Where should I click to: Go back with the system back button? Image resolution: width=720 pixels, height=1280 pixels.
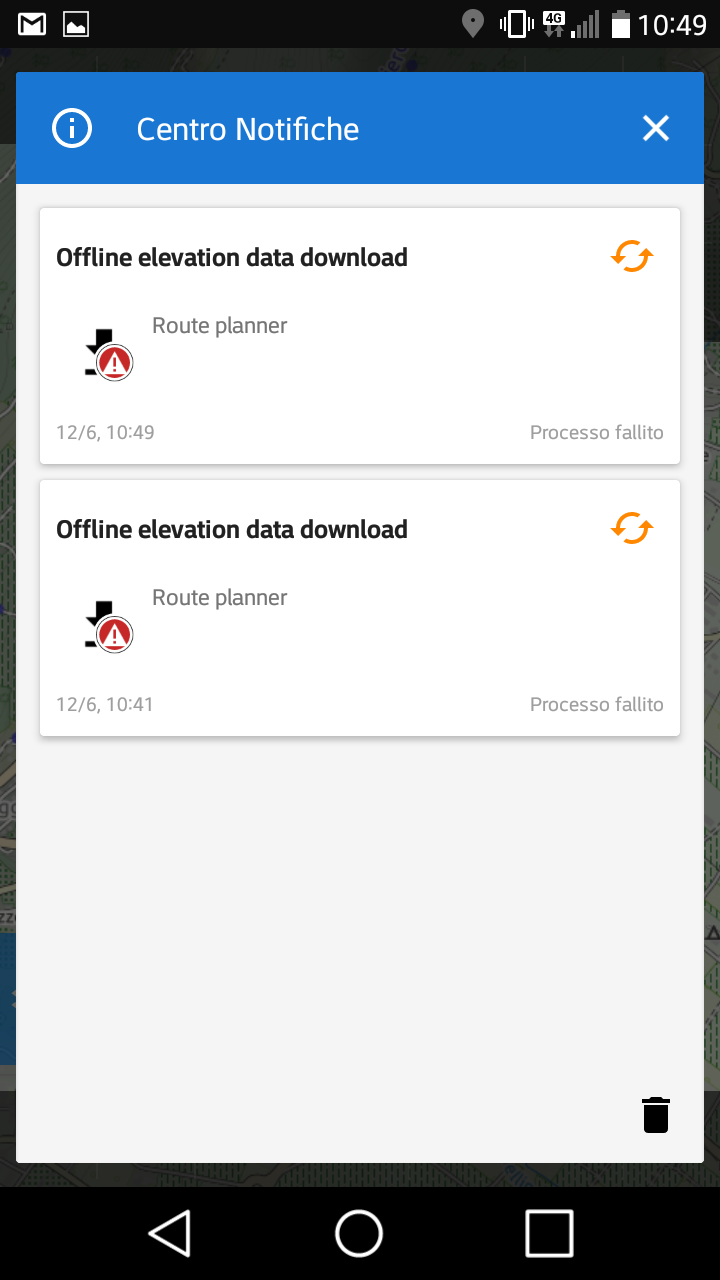(170, 1233)
